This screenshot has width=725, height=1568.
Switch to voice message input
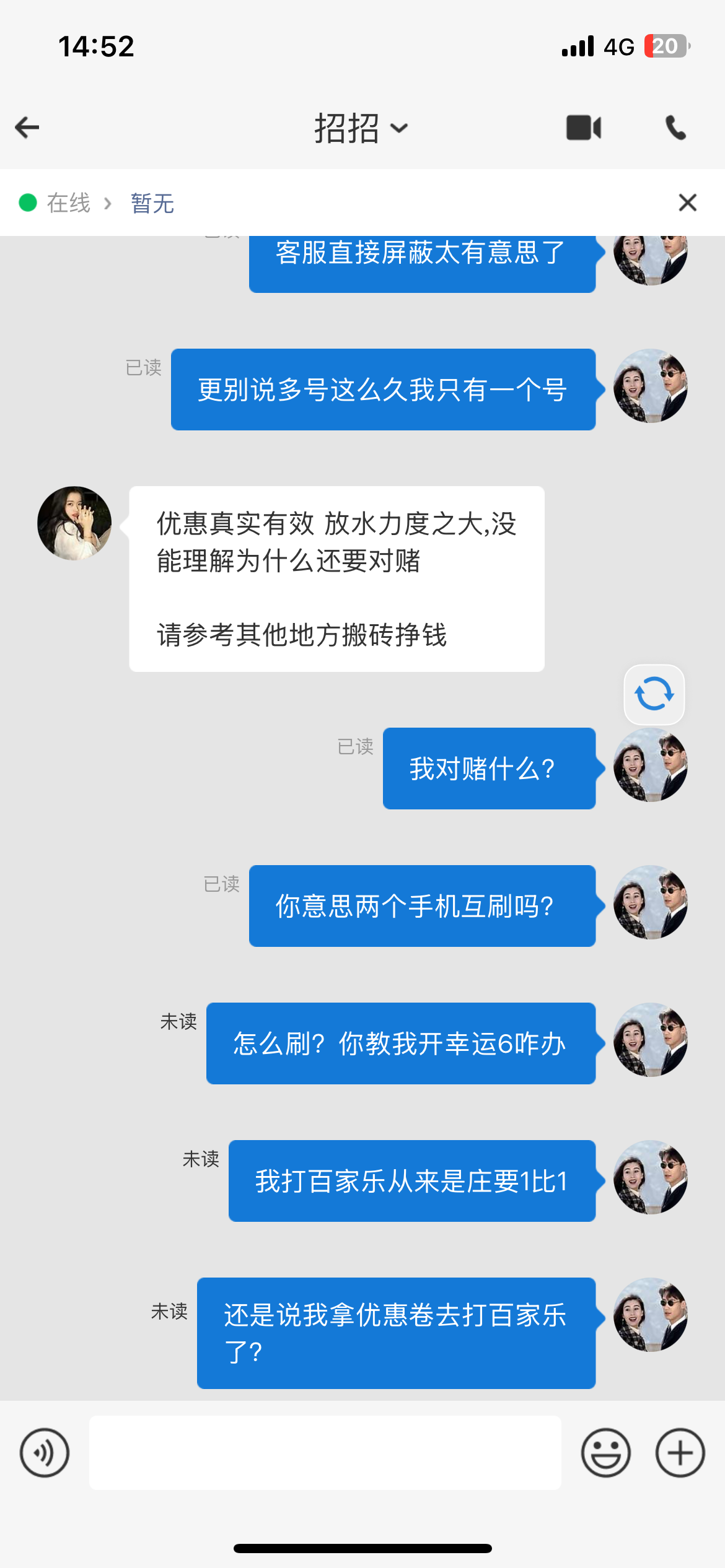[45, 1453]
